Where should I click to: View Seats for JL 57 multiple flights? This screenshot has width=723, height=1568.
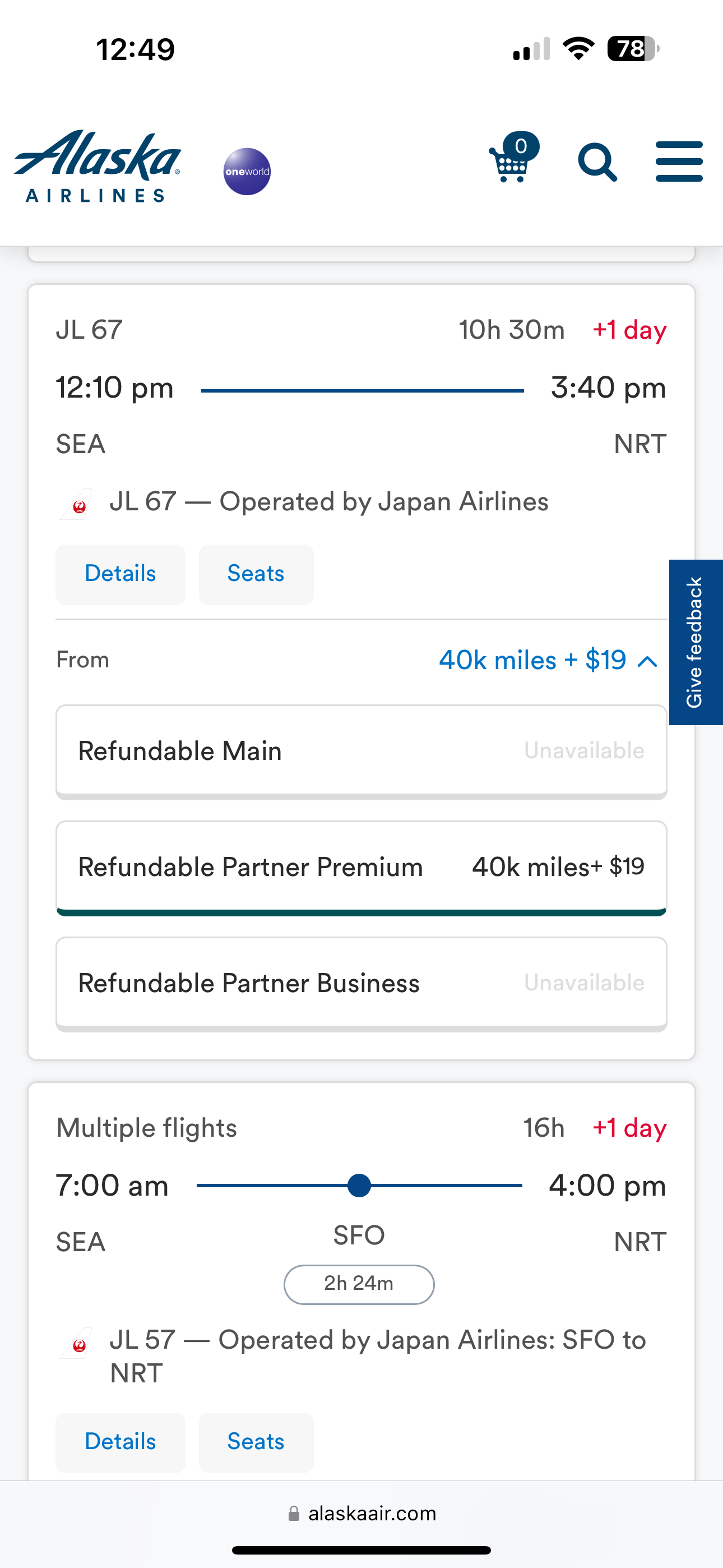pyautogui.click(x=256, y=1442)
